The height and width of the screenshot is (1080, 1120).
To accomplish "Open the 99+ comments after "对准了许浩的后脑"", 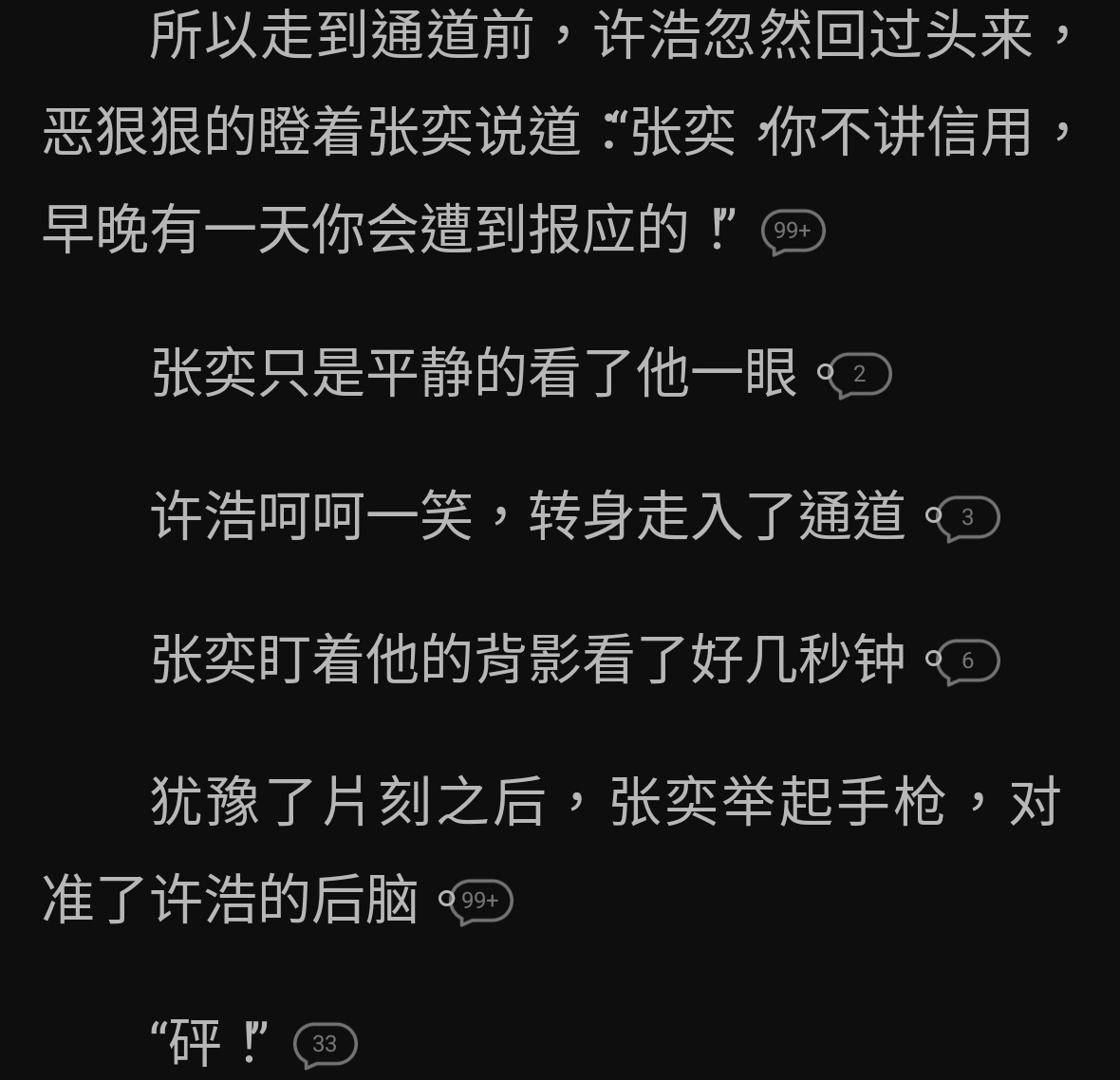I will point(480,901).
